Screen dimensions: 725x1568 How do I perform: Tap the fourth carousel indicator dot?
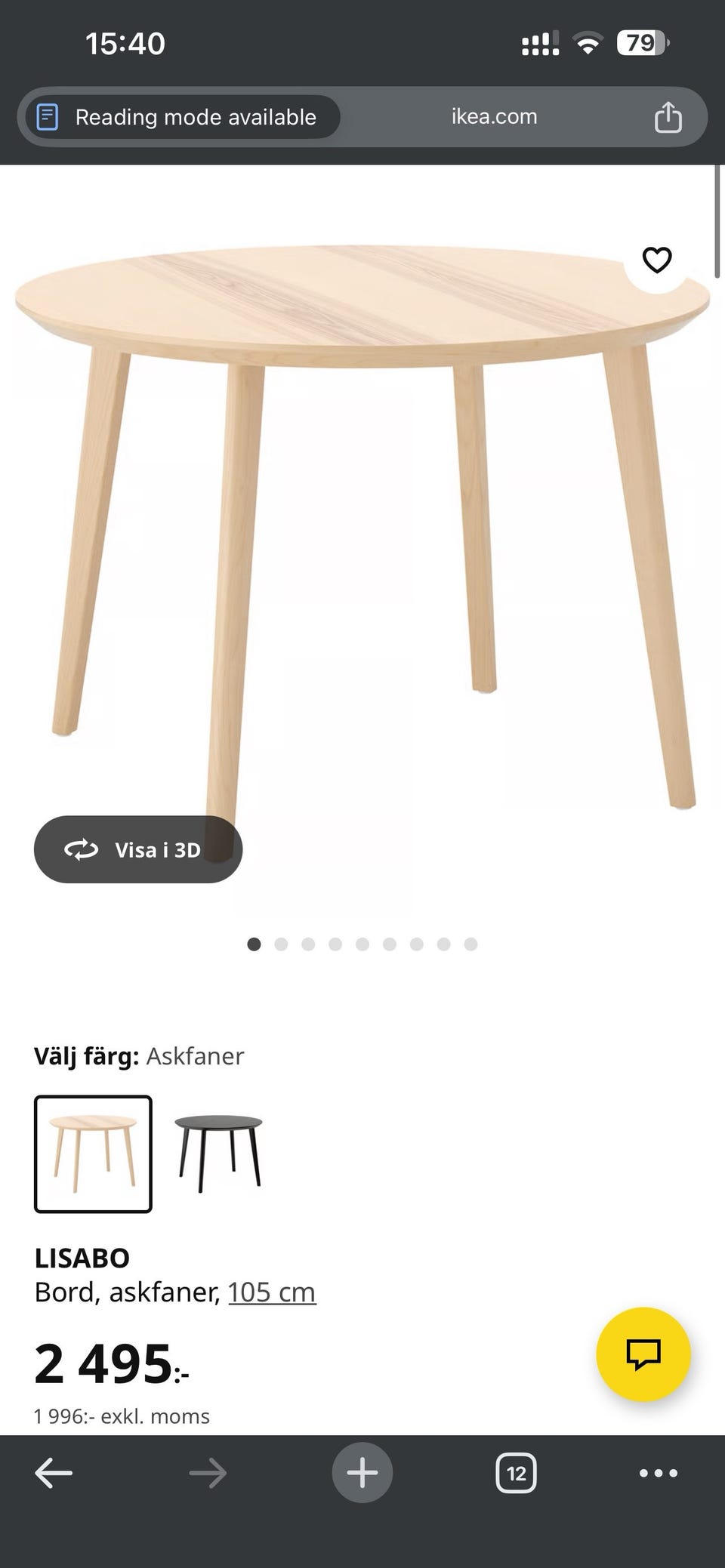[x=335, y=944]
